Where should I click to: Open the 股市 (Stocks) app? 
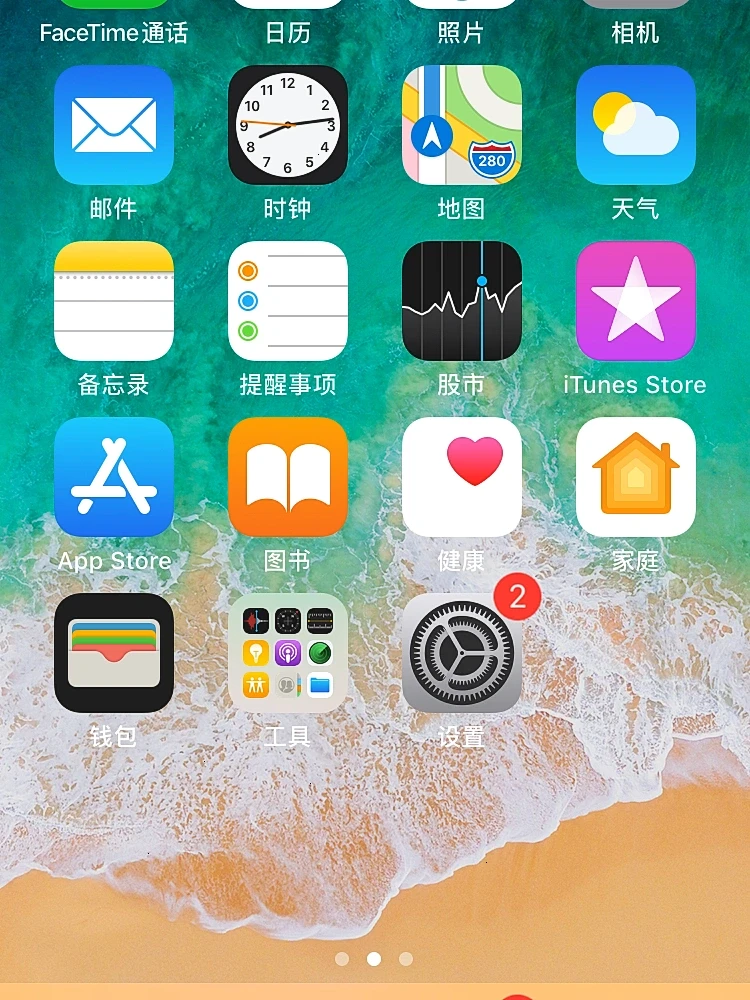(462, 300)
